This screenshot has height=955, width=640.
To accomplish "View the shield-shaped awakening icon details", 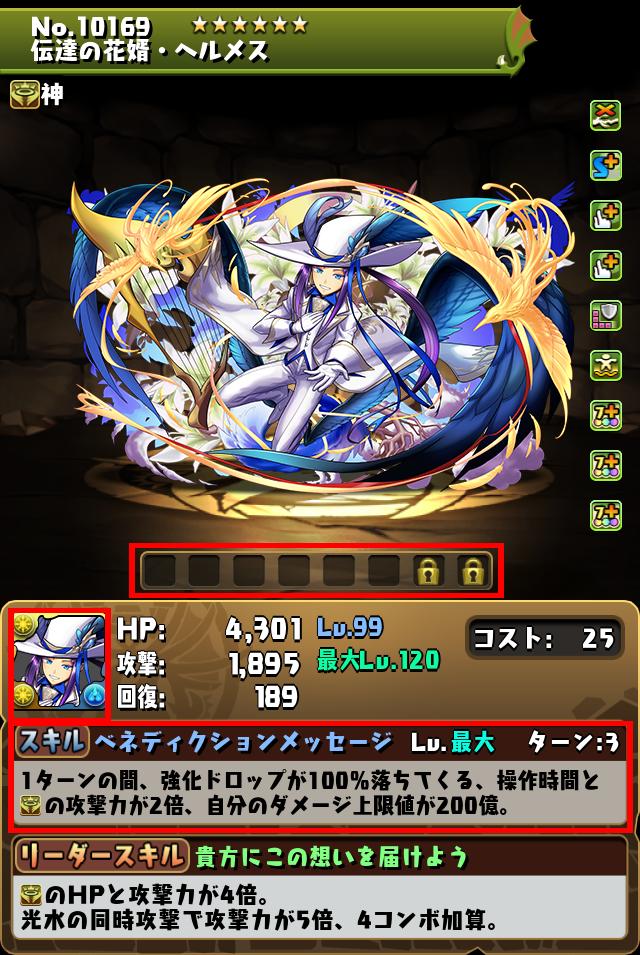I will point(605,316).
